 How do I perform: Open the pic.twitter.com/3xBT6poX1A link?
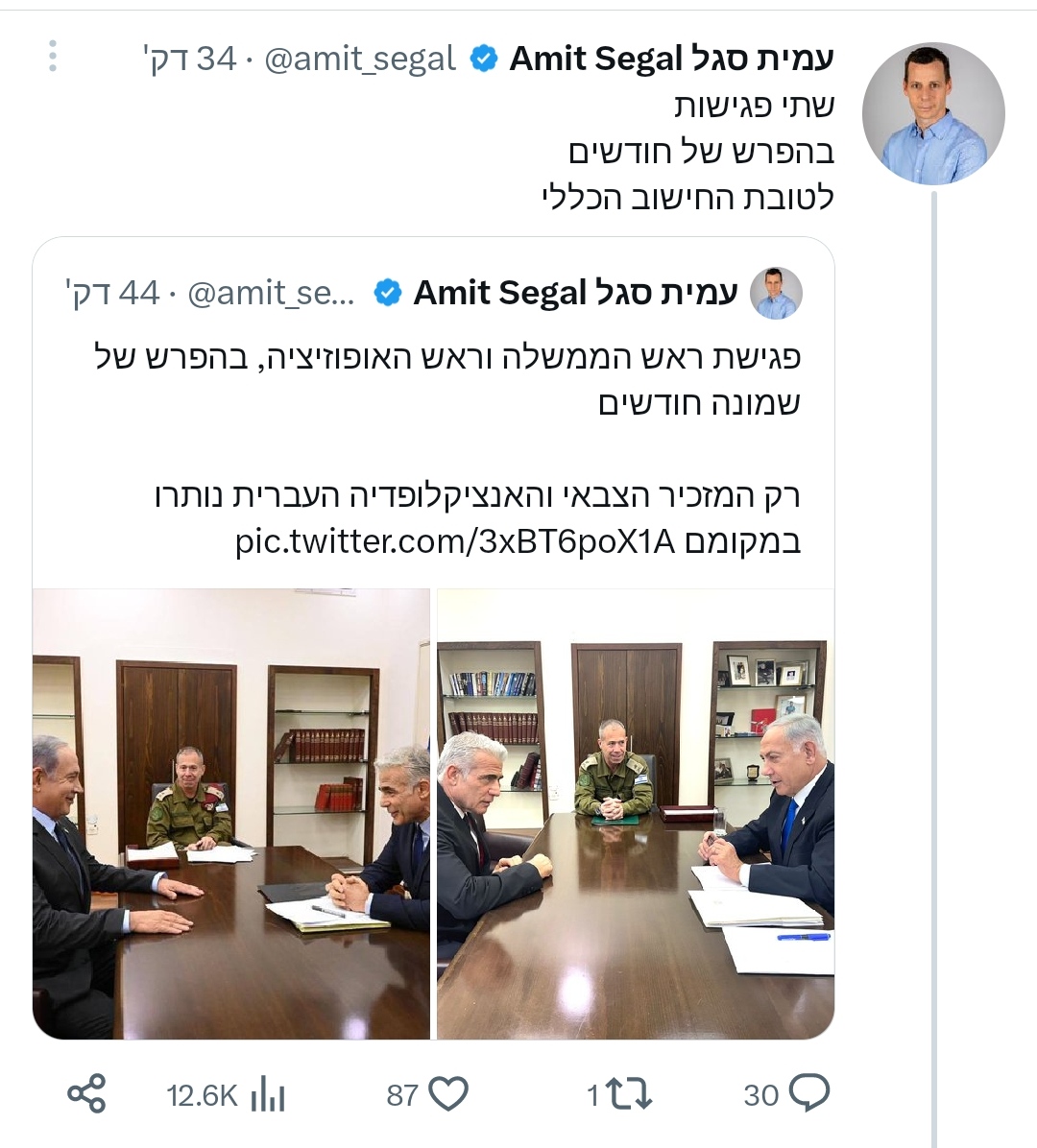tap(456, 541)
